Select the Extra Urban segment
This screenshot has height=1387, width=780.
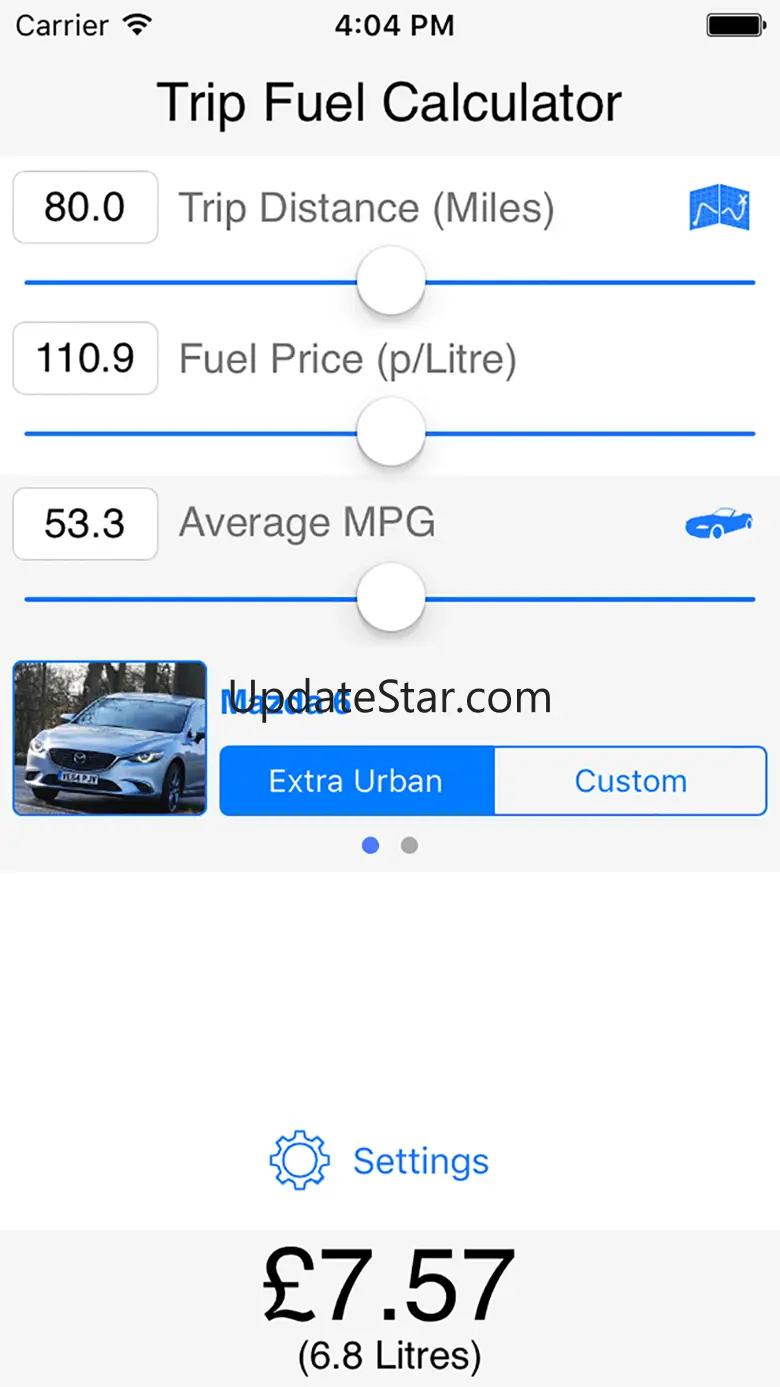[356, 781]
